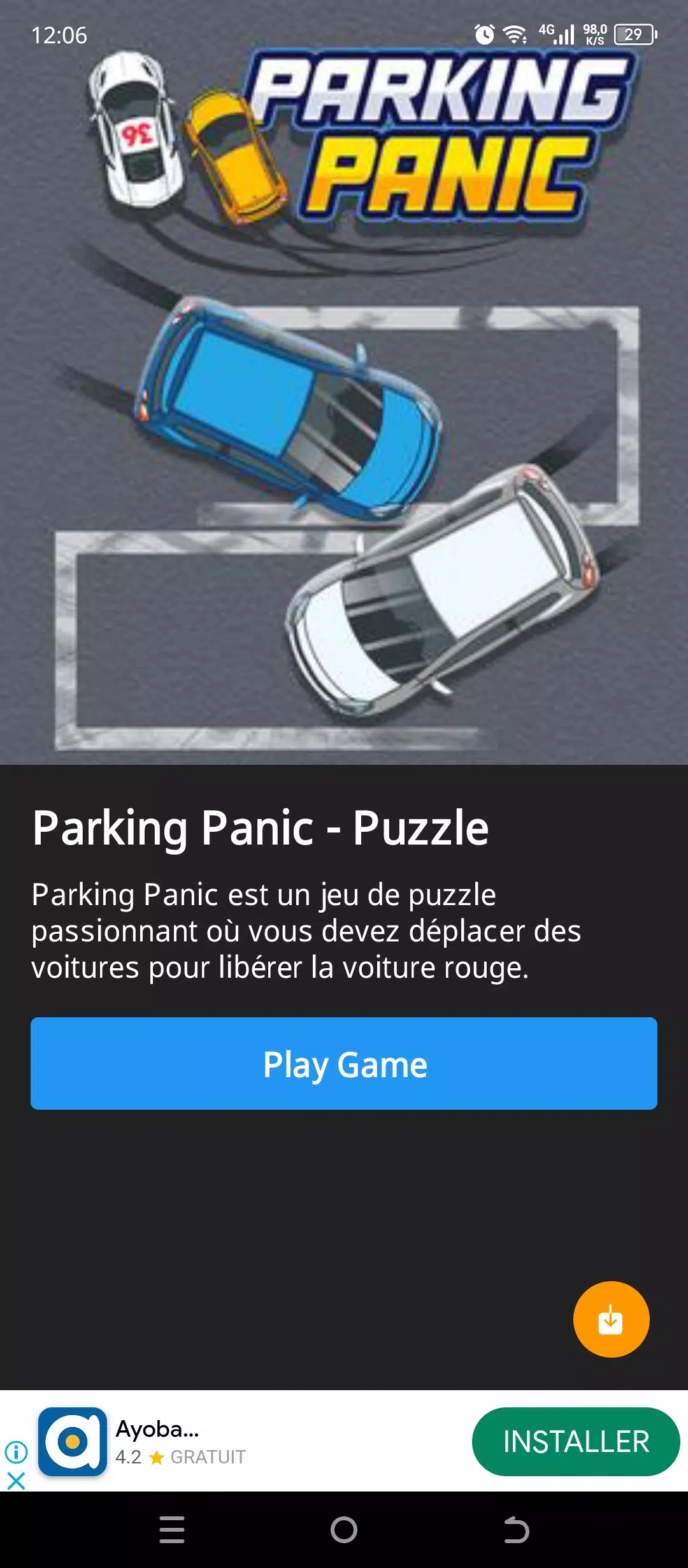This screenshot has width=688, height=1568.
Task: Go back with the system back button
Action: click(x=516, y=1530)
